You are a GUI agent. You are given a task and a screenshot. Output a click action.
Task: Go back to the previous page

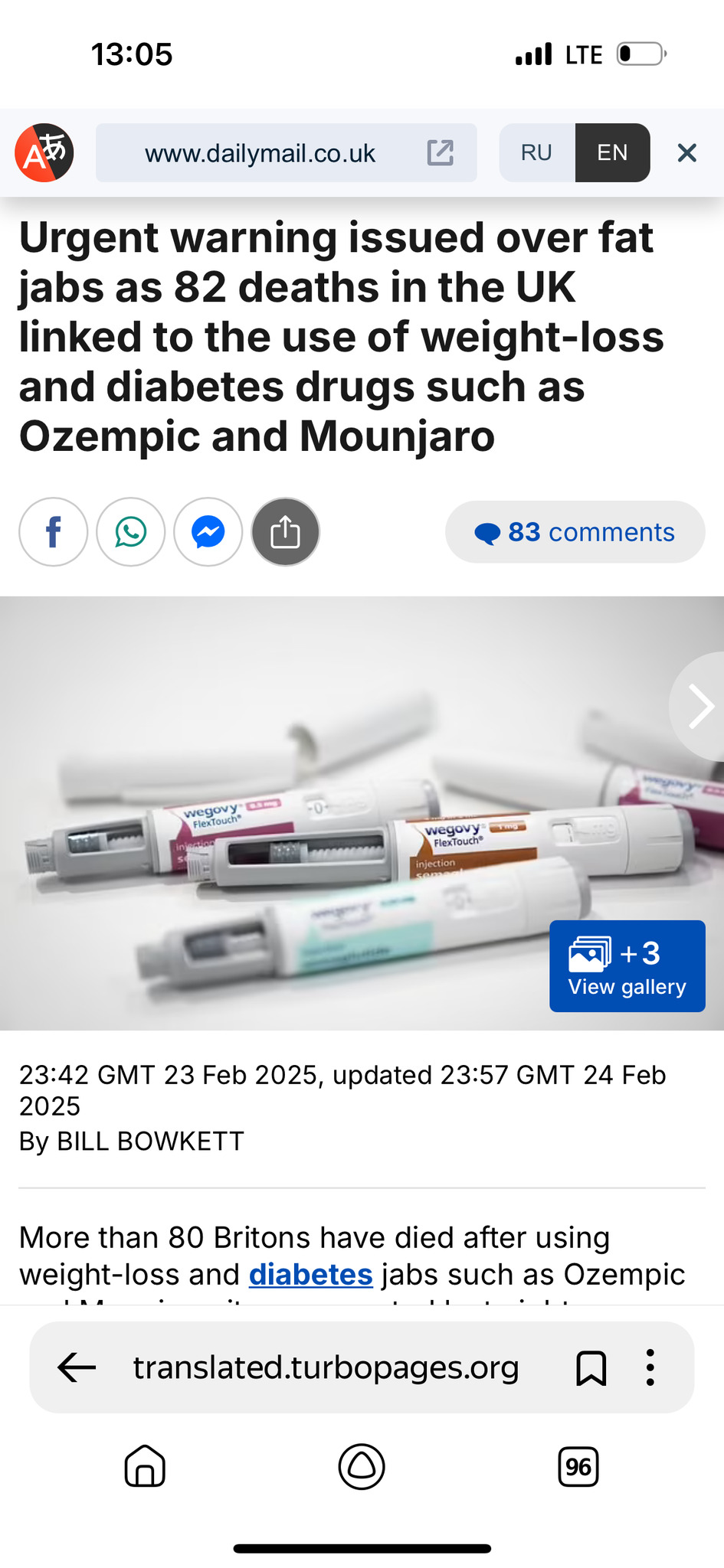pos(77,1367)
